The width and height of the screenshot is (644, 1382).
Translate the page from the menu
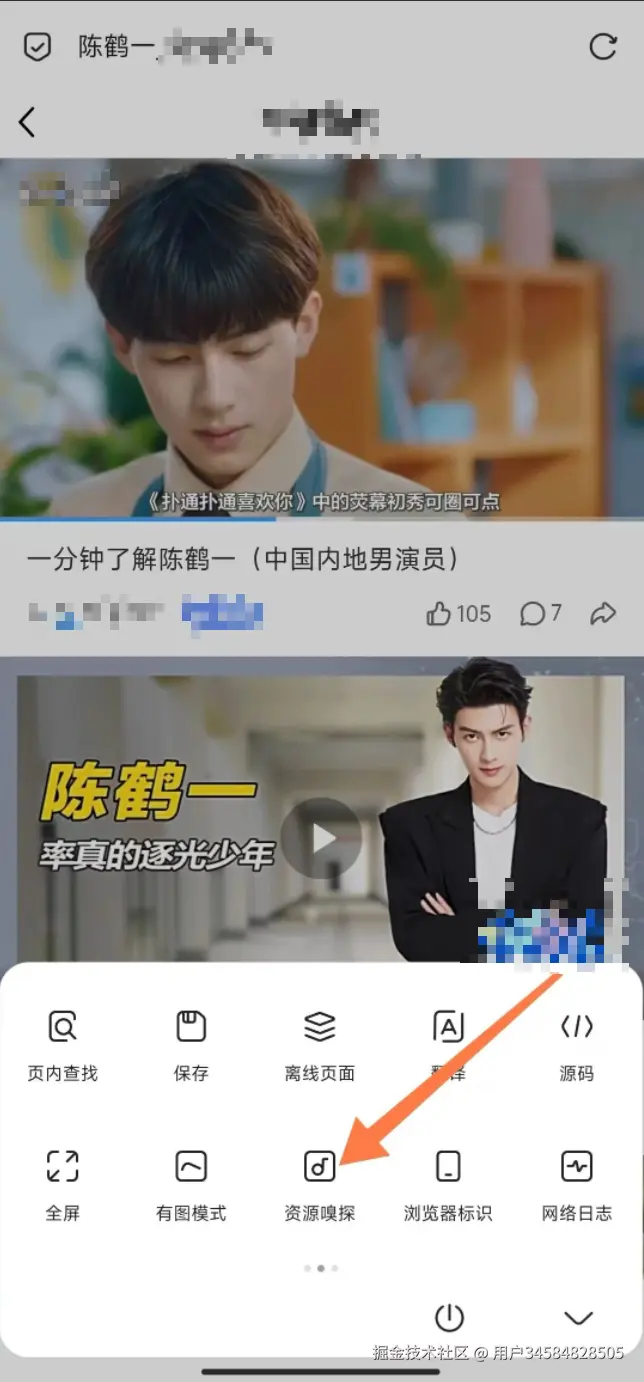tap(448, 1043)
